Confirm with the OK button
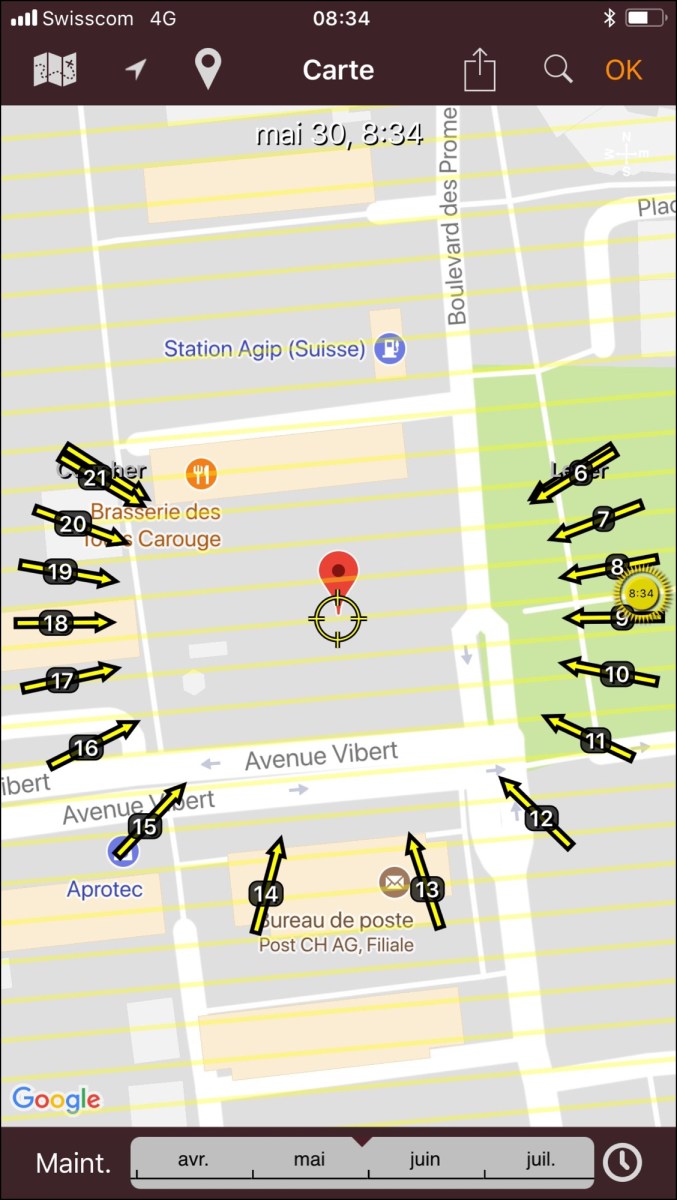The width and height of the screenshot is (677, 1200). tap(623, 70)
